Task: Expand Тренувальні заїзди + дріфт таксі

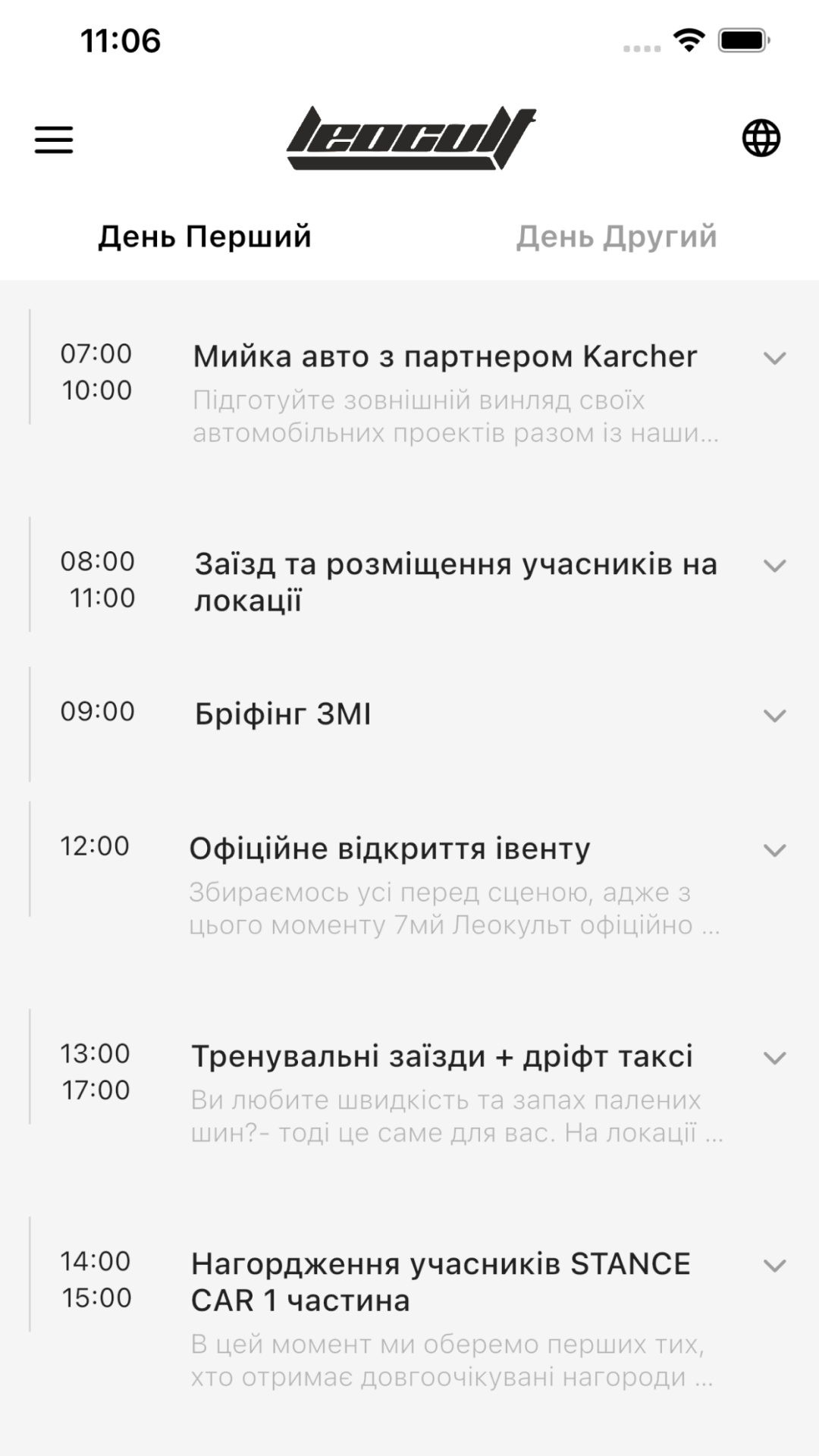Action: click(774, 1058)
